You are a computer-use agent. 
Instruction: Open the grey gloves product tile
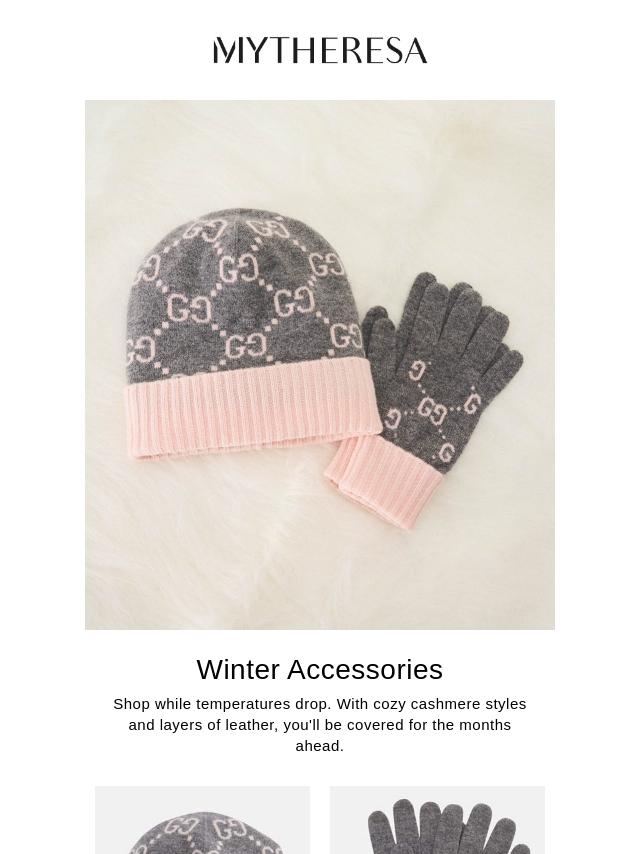click(437, 820)
